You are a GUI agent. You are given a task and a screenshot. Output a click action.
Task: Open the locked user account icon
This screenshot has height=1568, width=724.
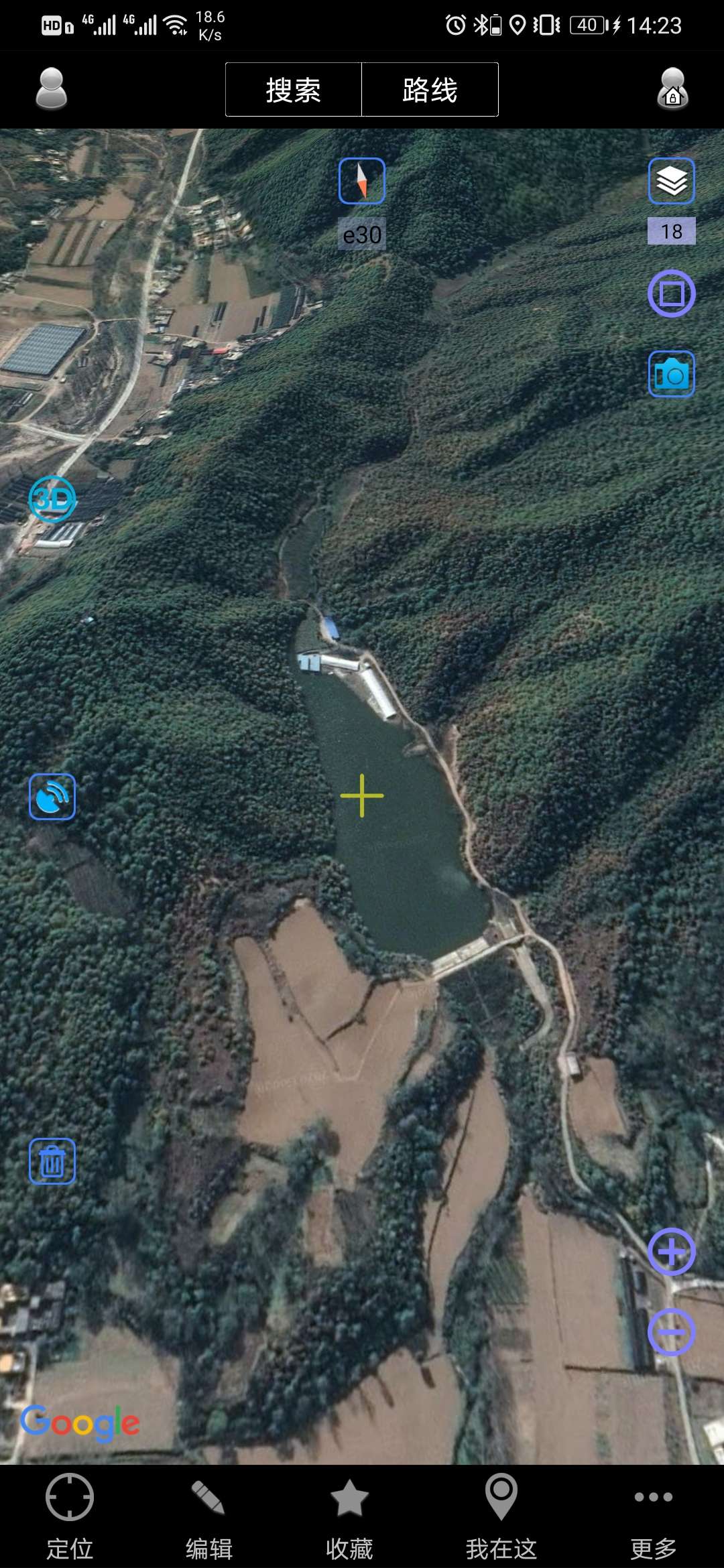click(672, 88)
